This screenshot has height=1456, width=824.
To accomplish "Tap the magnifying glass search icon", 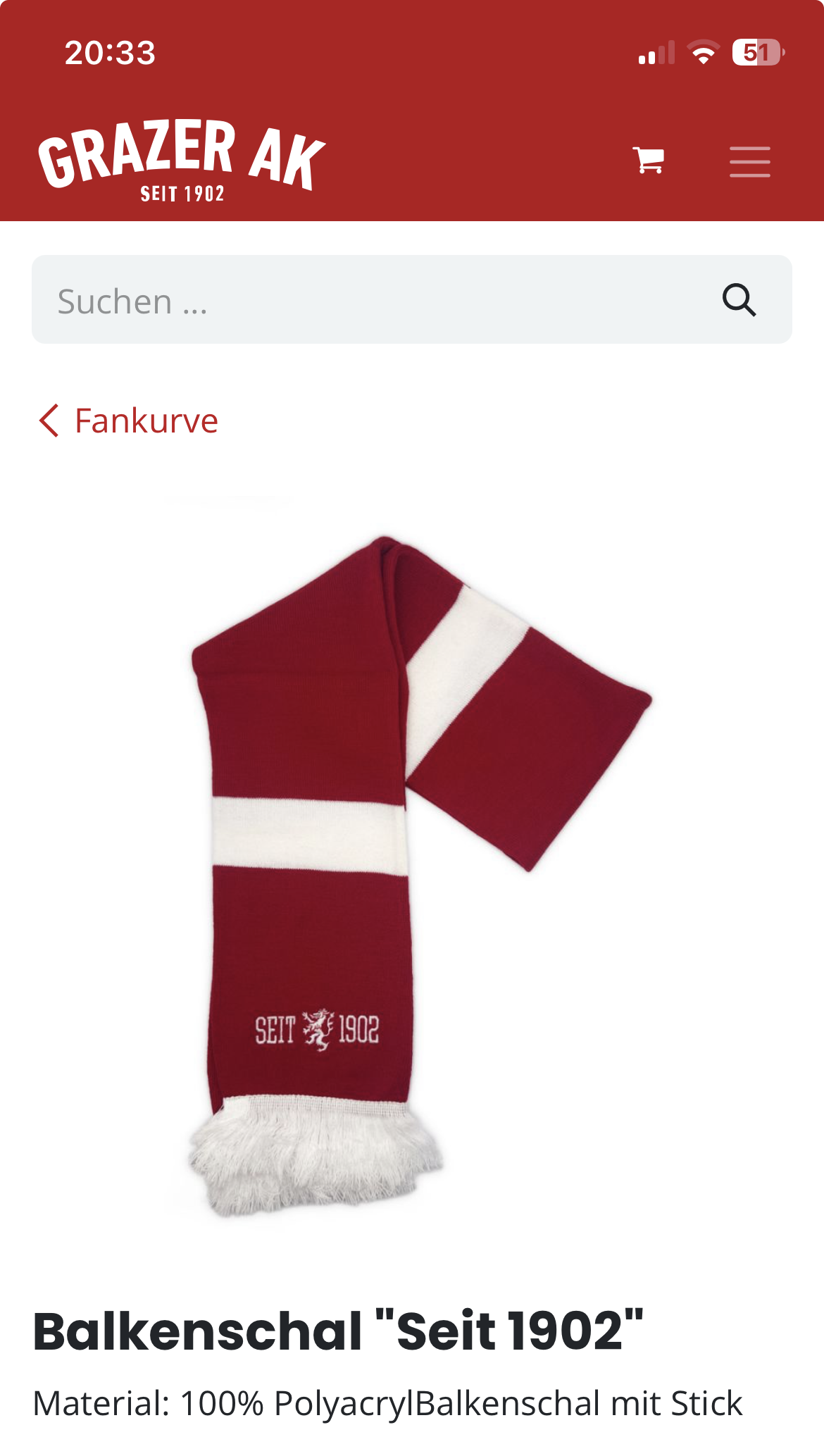I will coord(739,301).
